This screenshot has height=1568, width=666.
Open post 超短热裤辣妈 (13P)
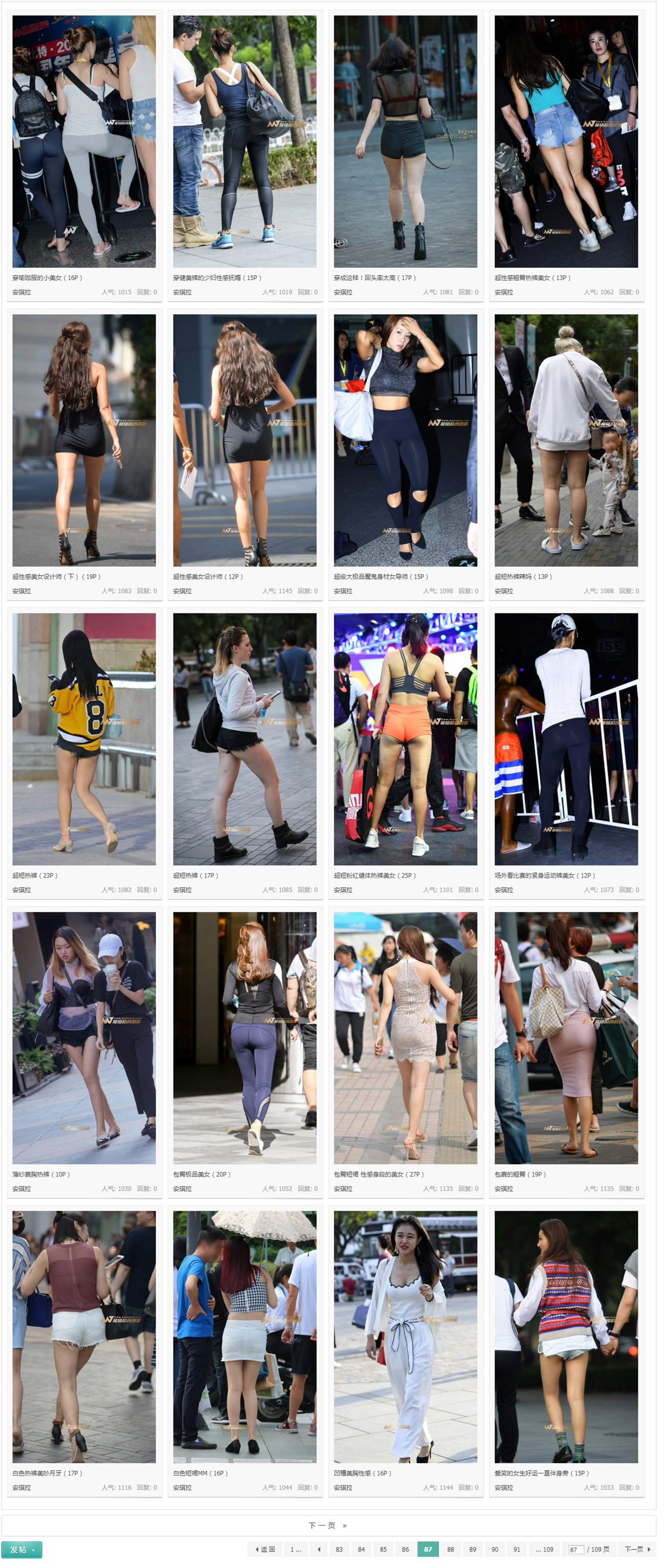click(523, 576)
